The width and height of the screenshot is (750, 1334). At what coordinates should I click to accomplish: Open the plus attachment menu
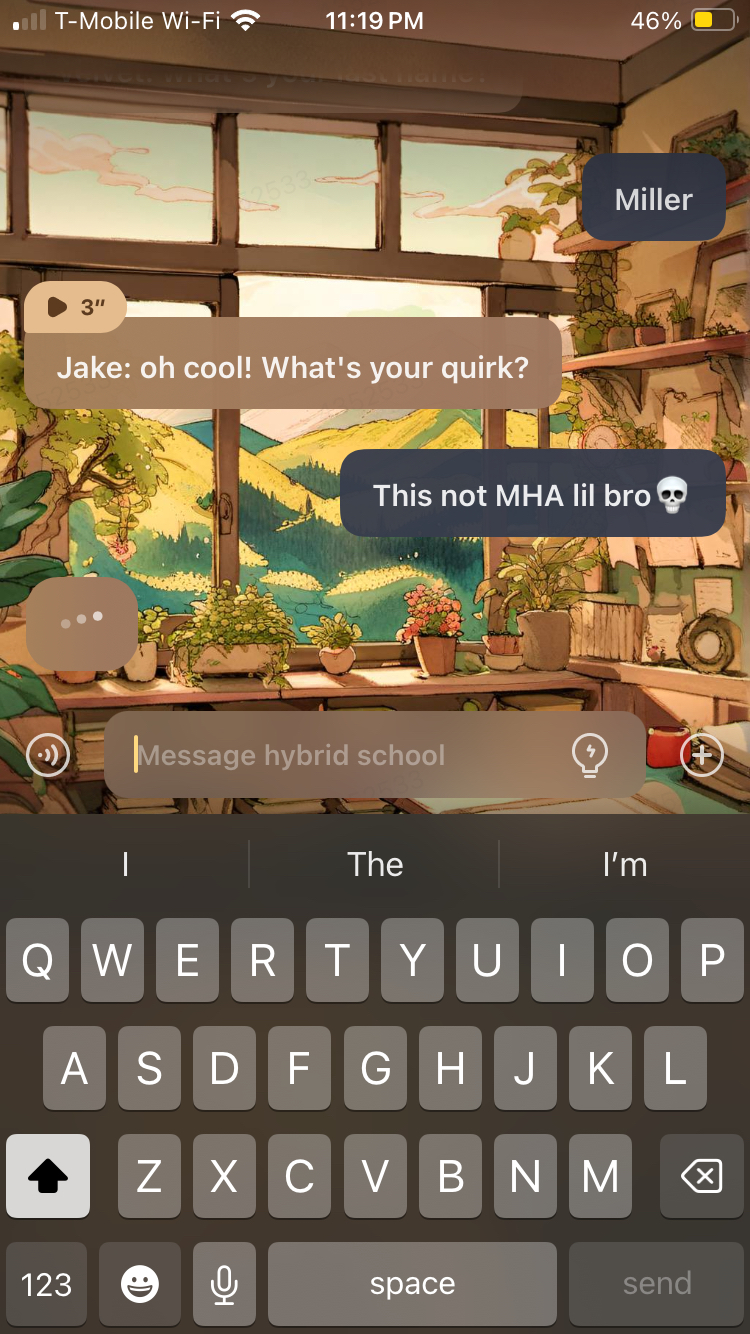(x=701, y=755)
